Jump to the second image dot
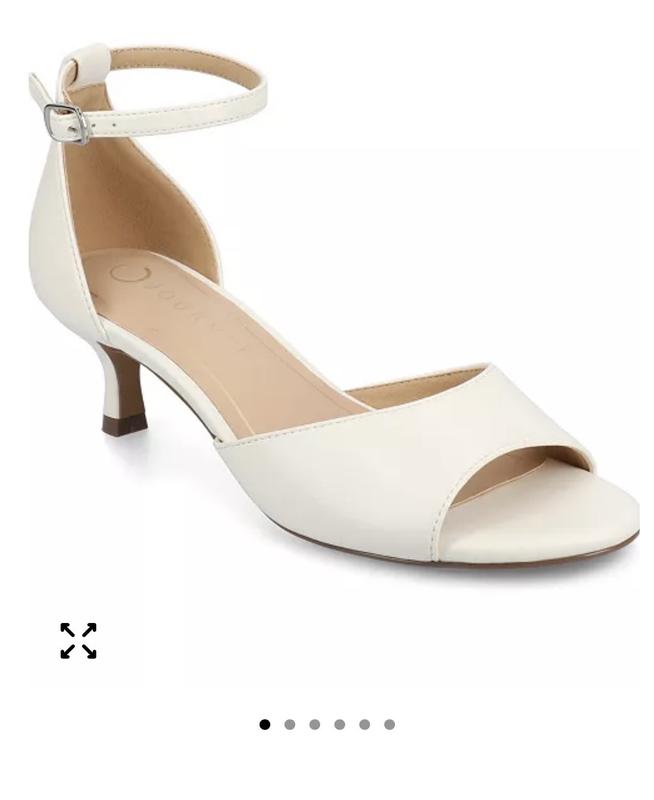Screen dimensions: 654x800 290,724
